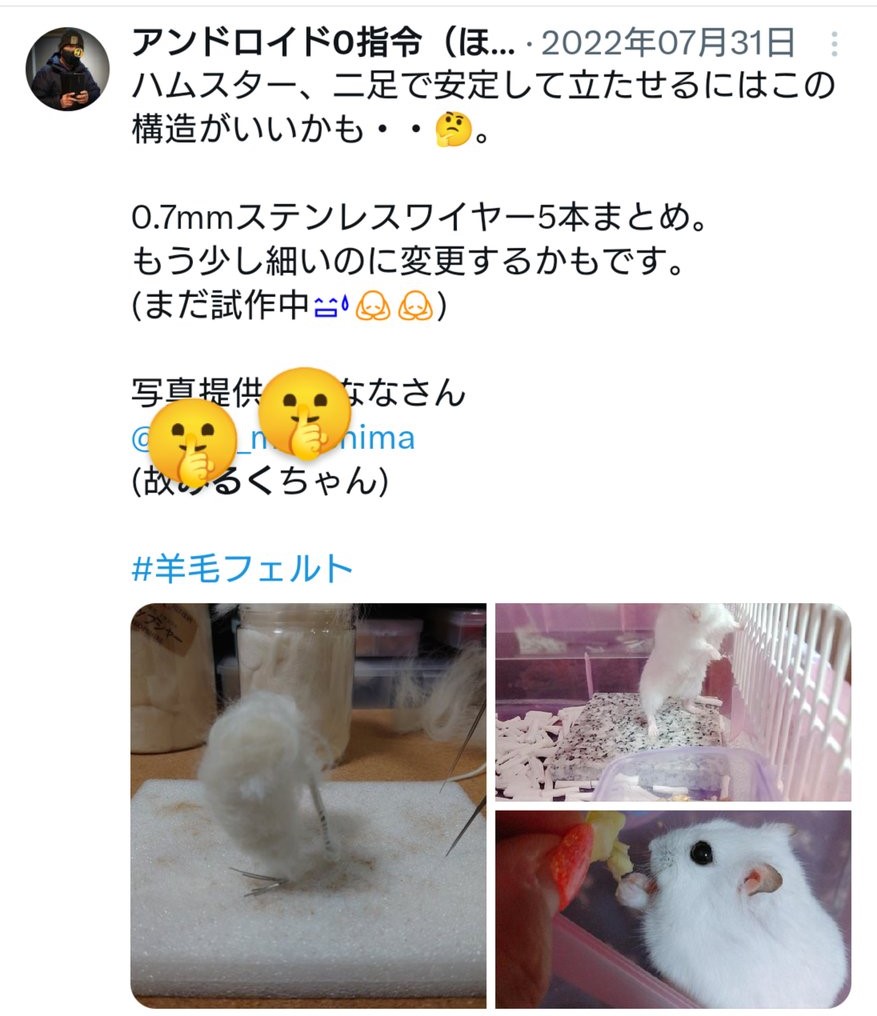This screenshot has height=1016, width=877.
Task: View the wool felt hamster photo
Action: click(x=308, y=805)
